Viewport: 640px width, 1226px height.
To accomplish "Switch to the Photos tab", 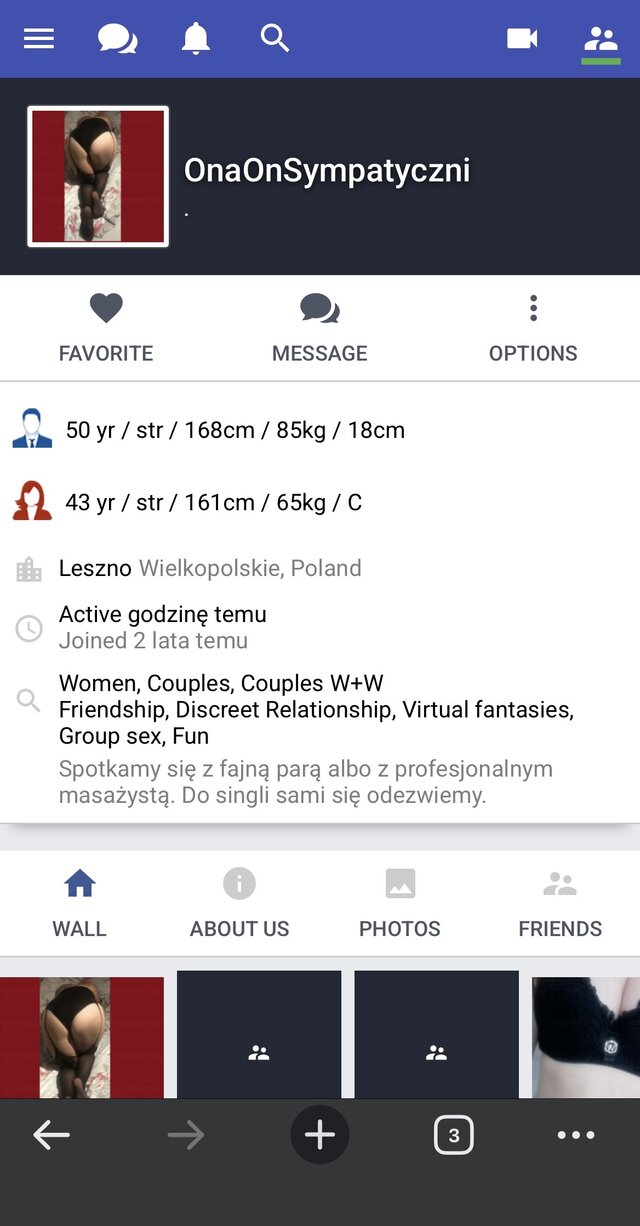I will [399, 904].
